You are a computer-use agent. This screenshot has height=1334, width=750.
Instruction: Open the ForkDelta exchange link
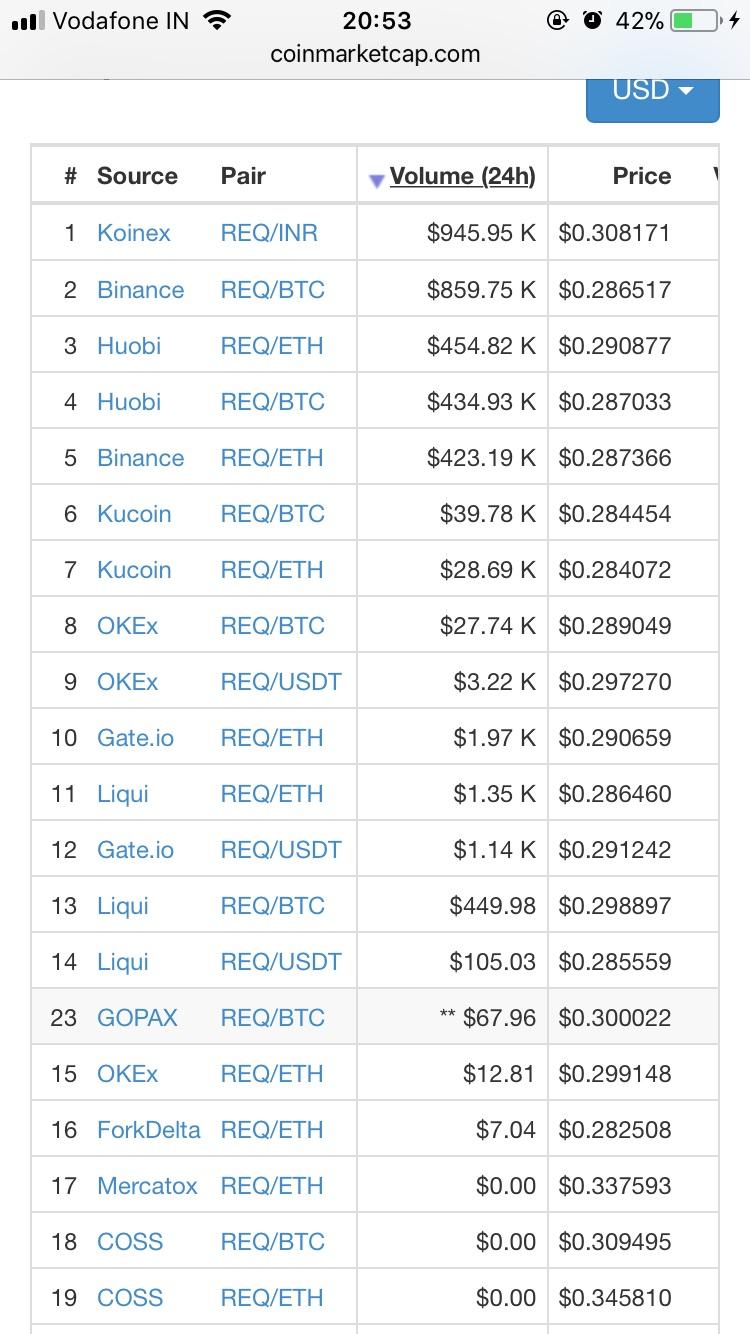tap(148, 1129)
